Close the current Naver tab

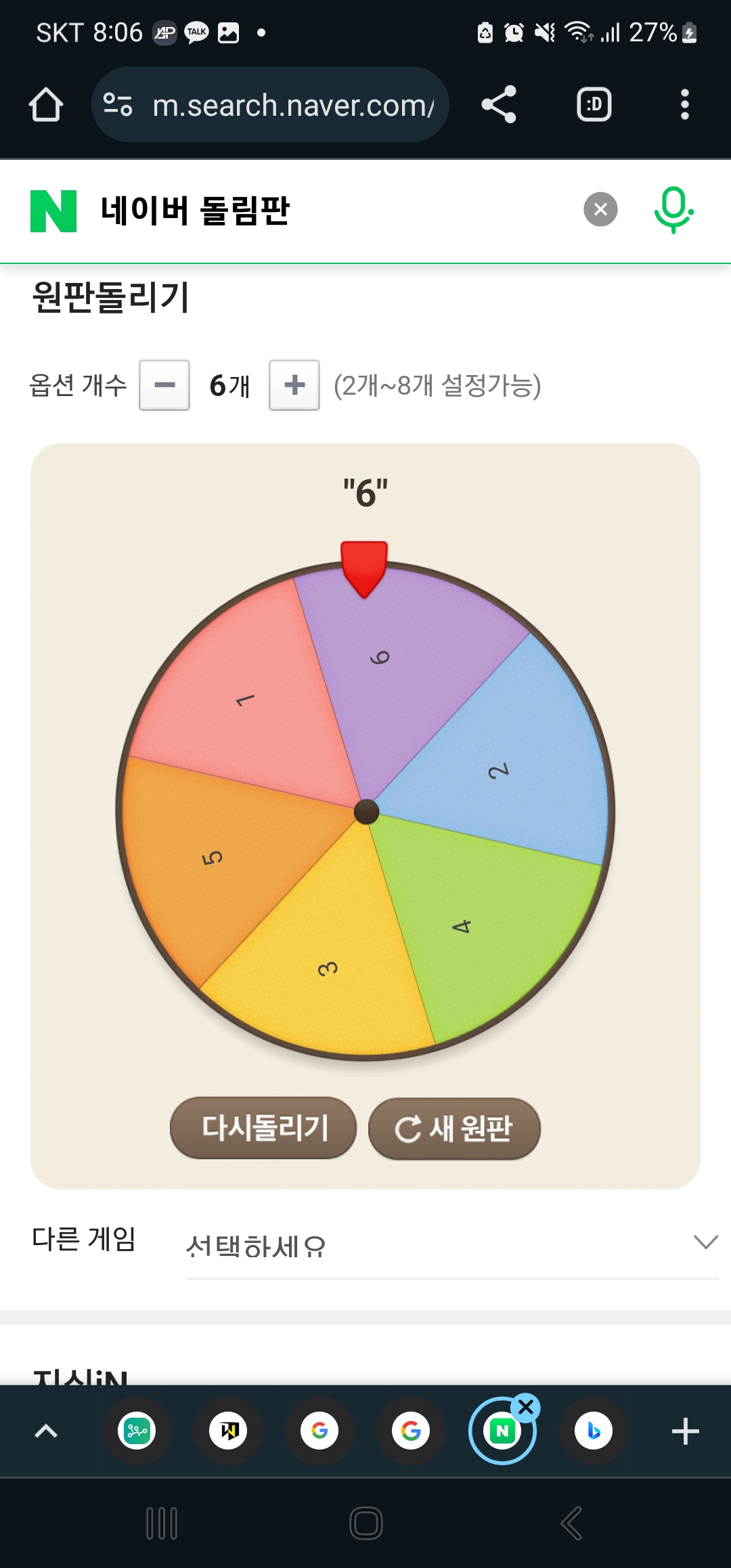(x=526, y=1408)
